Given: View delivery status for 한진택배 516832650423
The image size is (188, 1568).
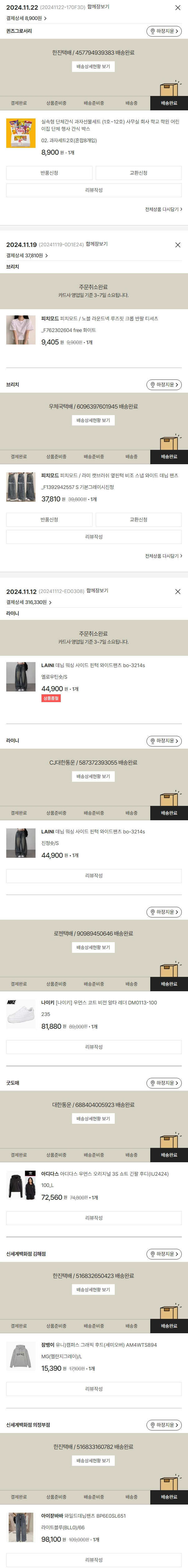Looking at the screenshot, I should tap(94, 1290).
